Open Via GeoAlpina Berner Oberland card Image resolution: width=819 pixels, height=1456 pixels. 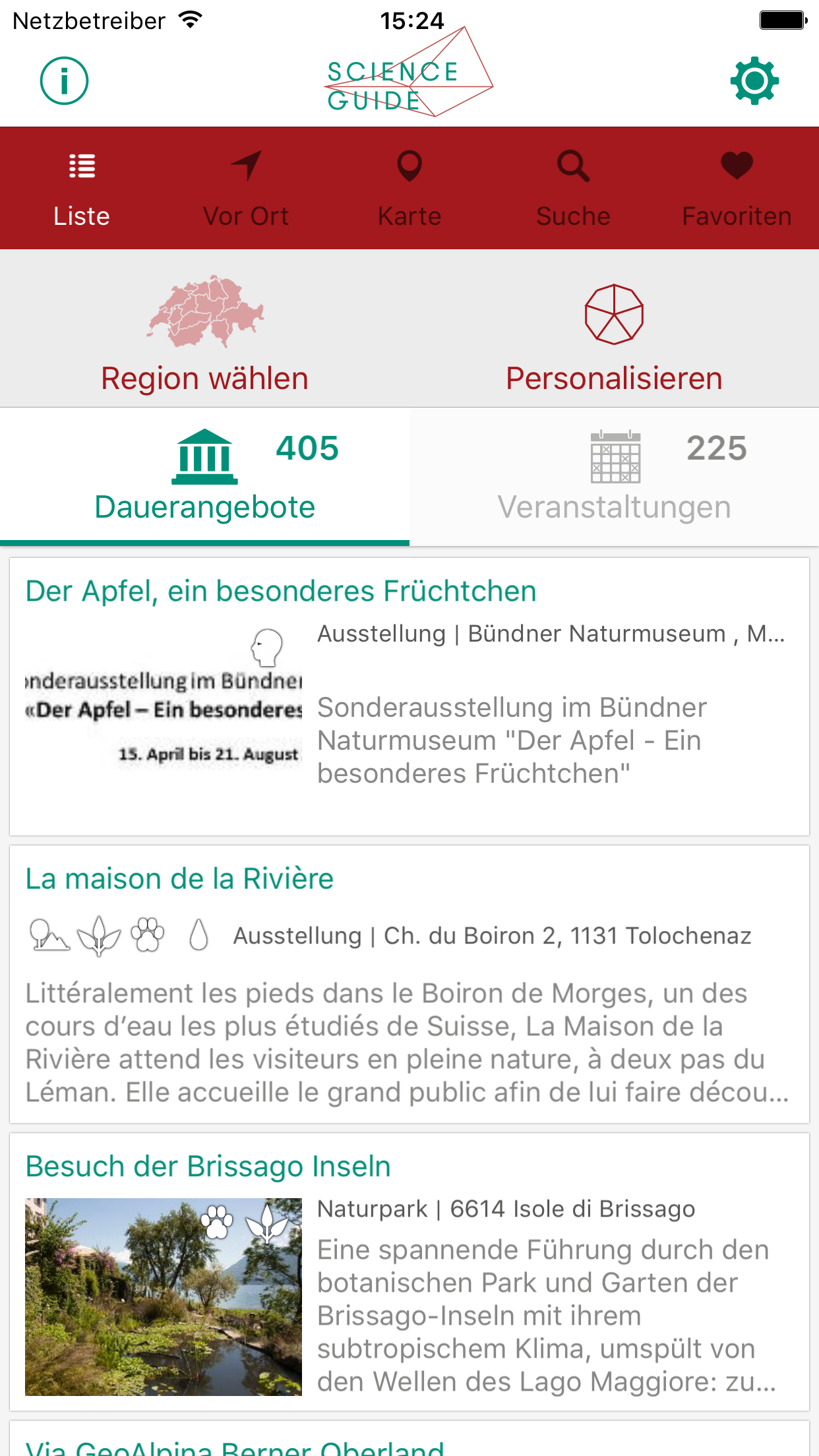tap(409, 1439)
